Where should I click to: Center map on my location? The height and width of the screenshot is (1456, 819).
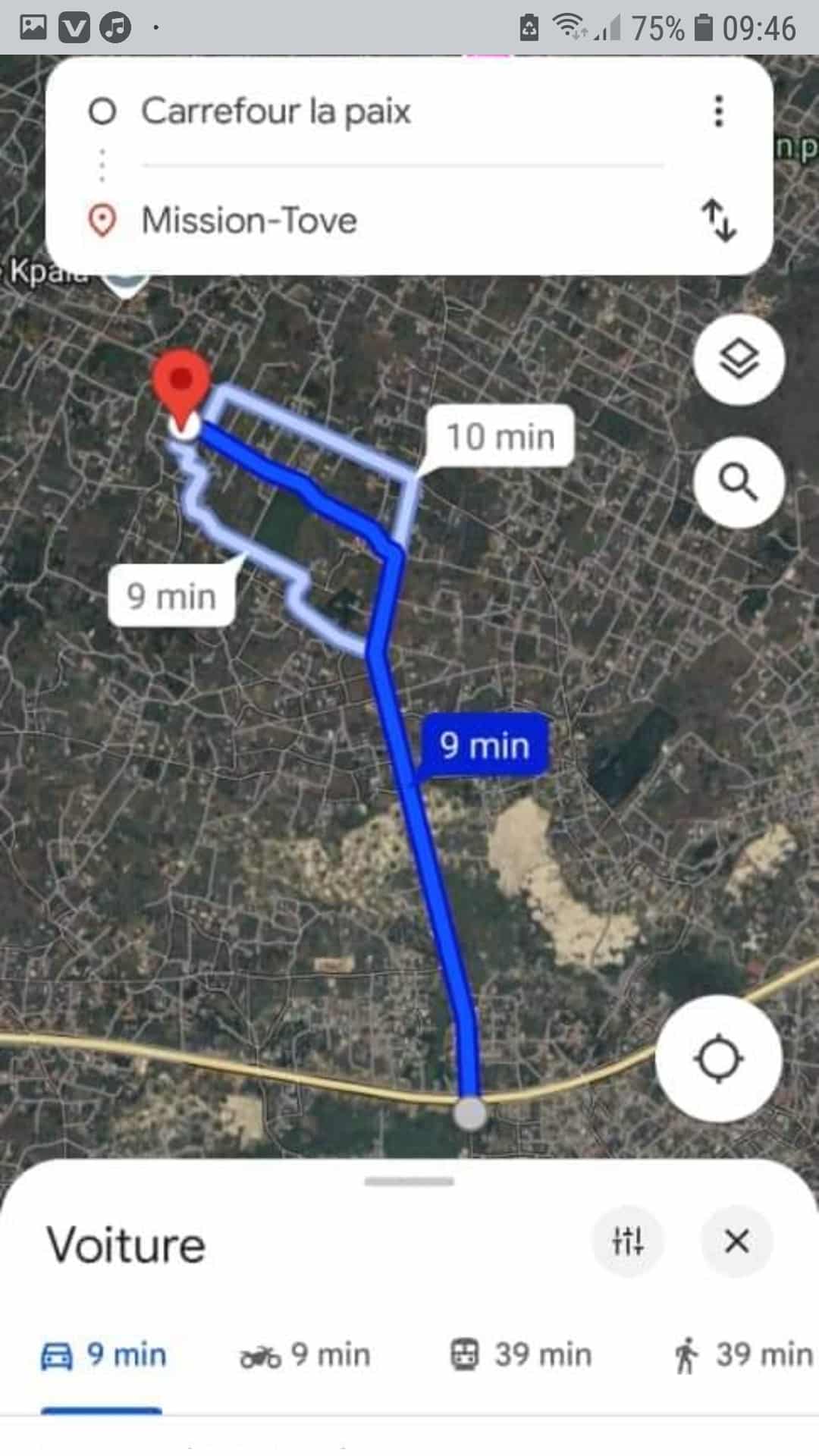tap(718, 1059)
